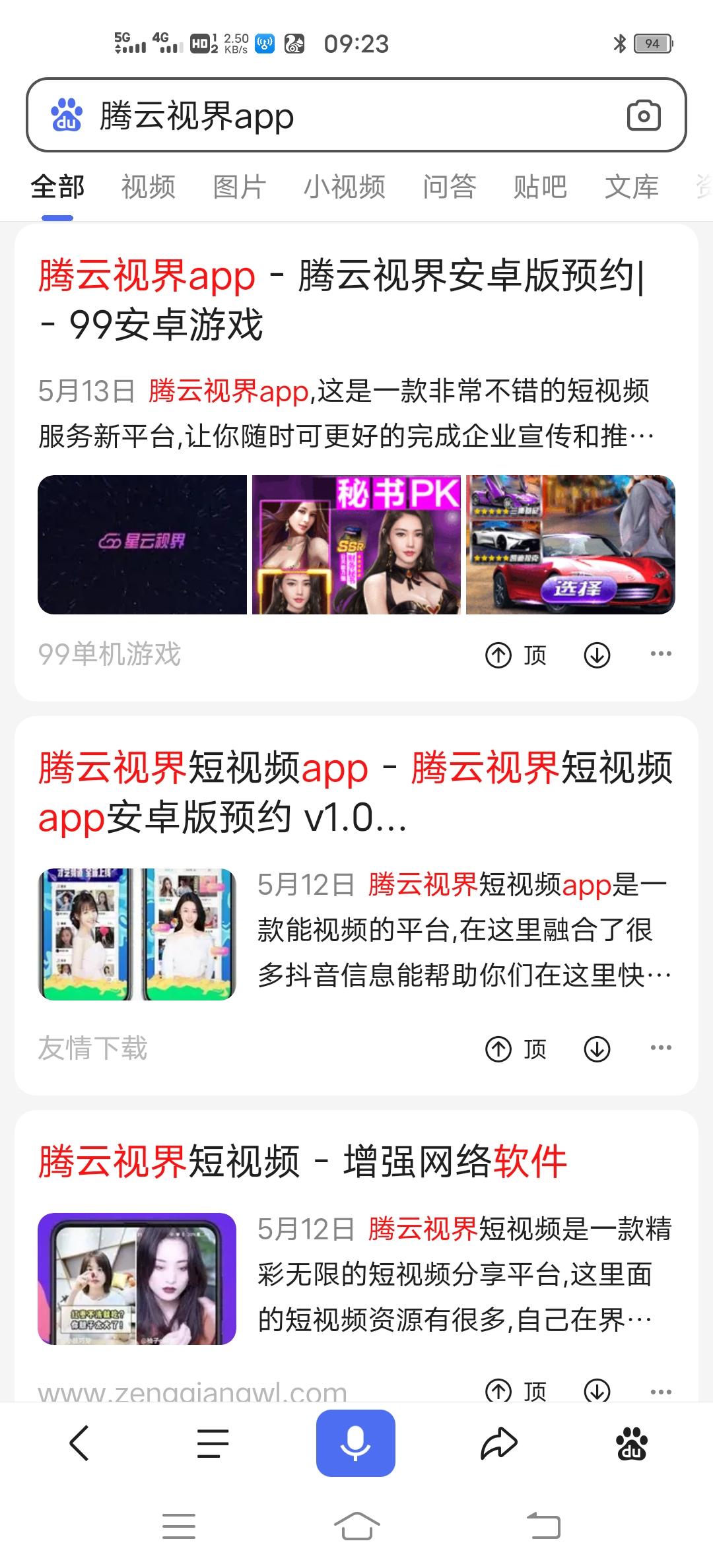Image resolution: width=713 pixels, height=1568 pixels.
Task: Download the 99安卓游戏 result via its arrow icon
Action: [x=597, y=654]
